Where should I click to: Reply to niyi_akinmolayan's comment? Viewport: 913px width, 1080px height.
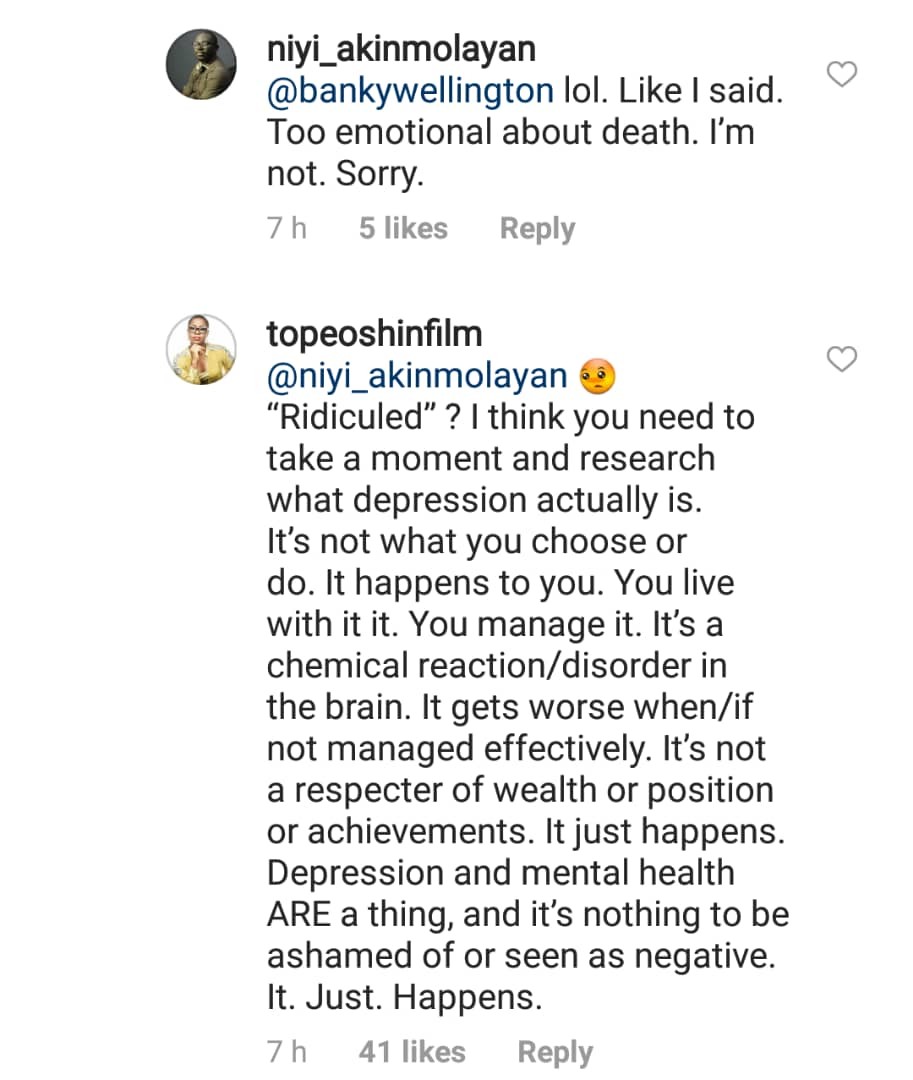click(x=537, y=229)
